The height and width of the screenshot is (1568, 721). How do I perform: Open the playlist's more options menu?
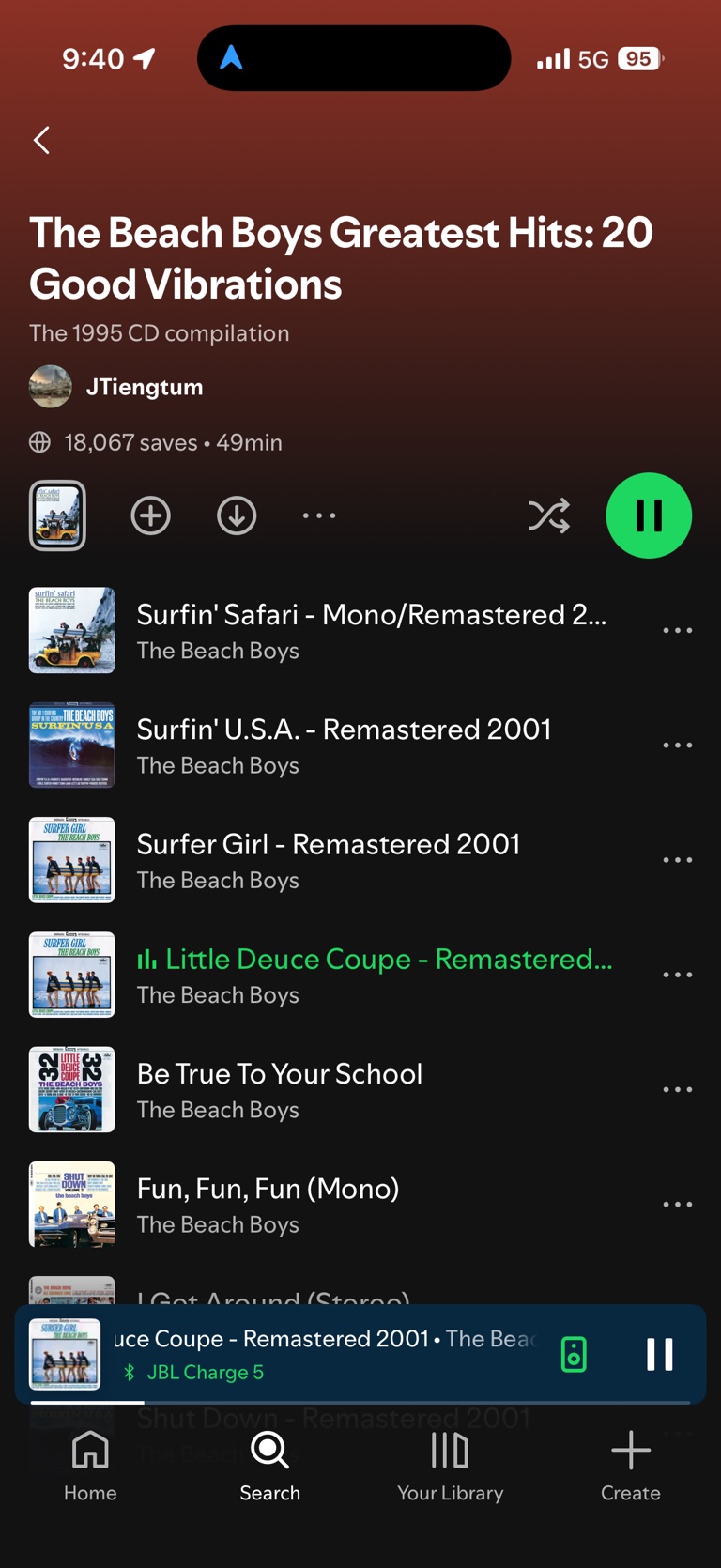point(319,515)
